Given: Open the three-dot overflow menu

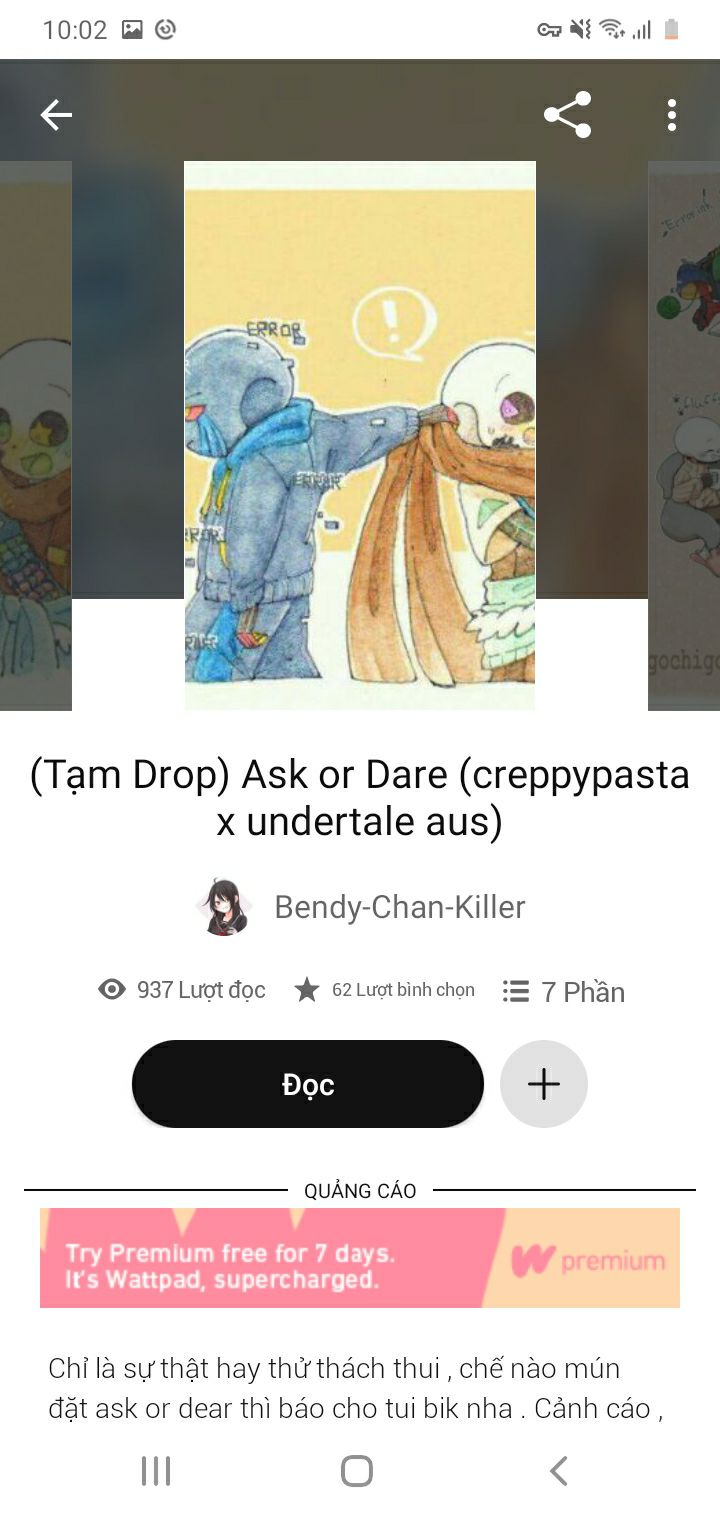Looking at the screenshot, I should [x=671, y=115].
